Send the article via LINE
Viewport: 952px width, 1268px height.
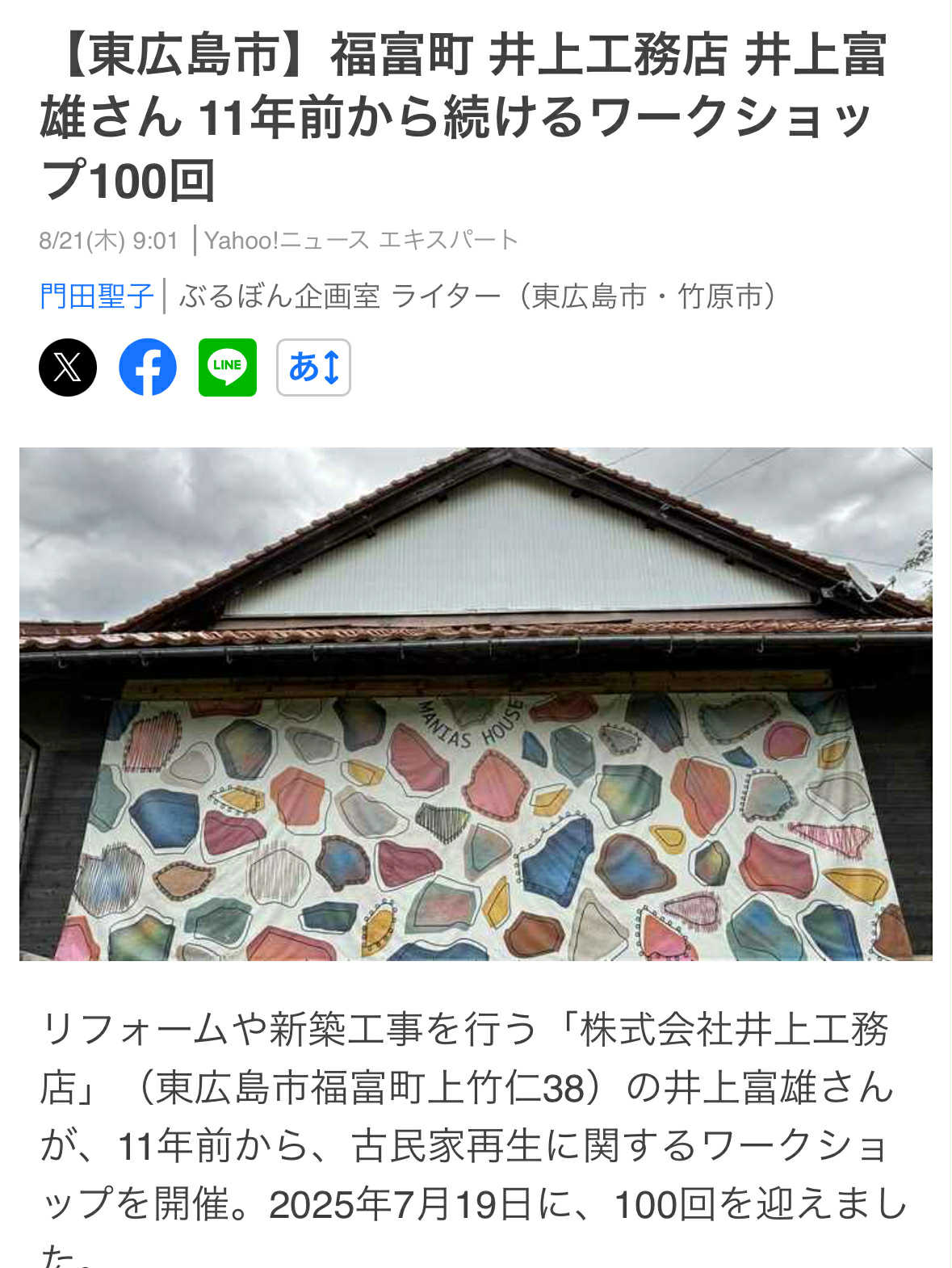pyautogui.click(x=228, y=367)
